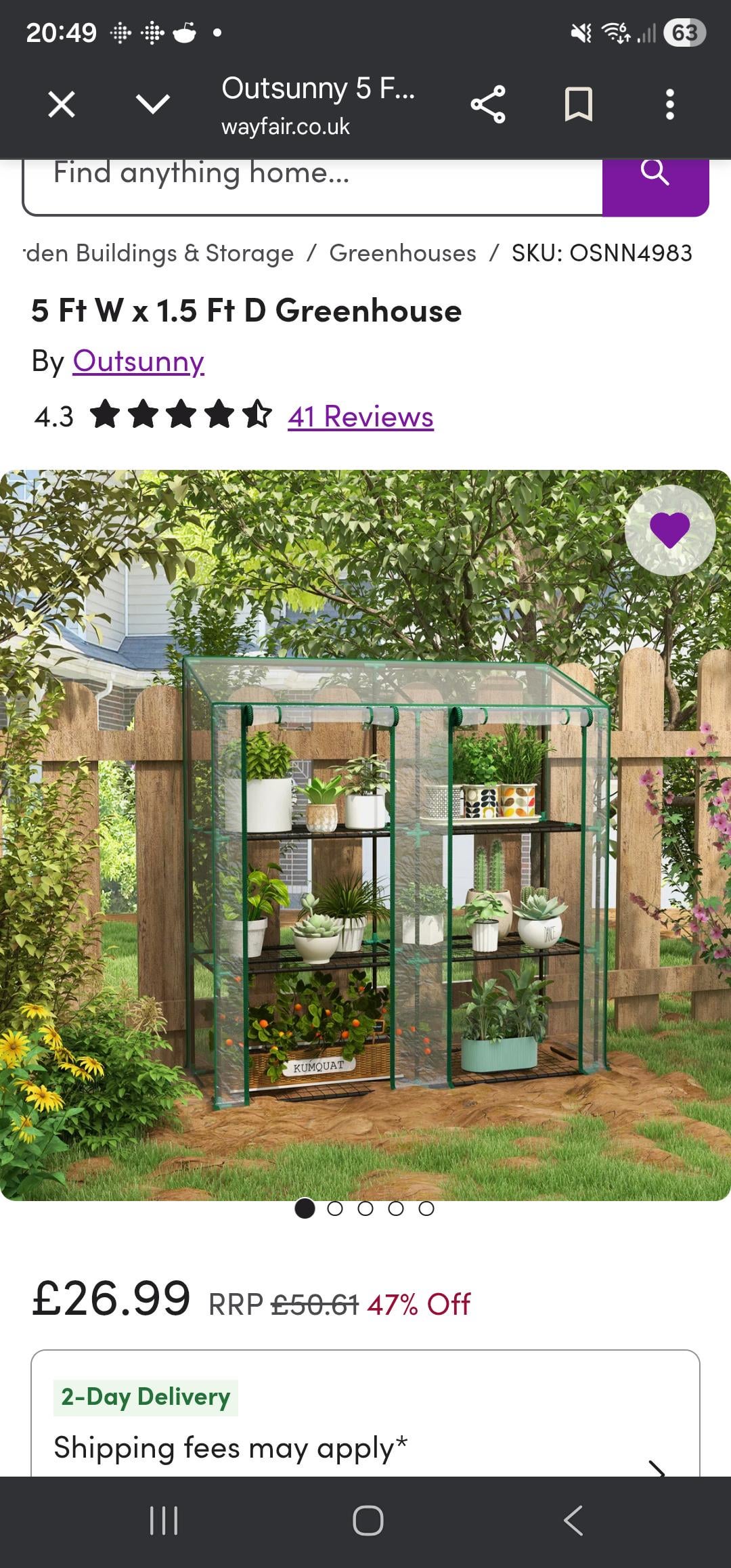Expand the tab dropdown chevron
Viewport: 731px width, 1568px height.
coord(153,104)
